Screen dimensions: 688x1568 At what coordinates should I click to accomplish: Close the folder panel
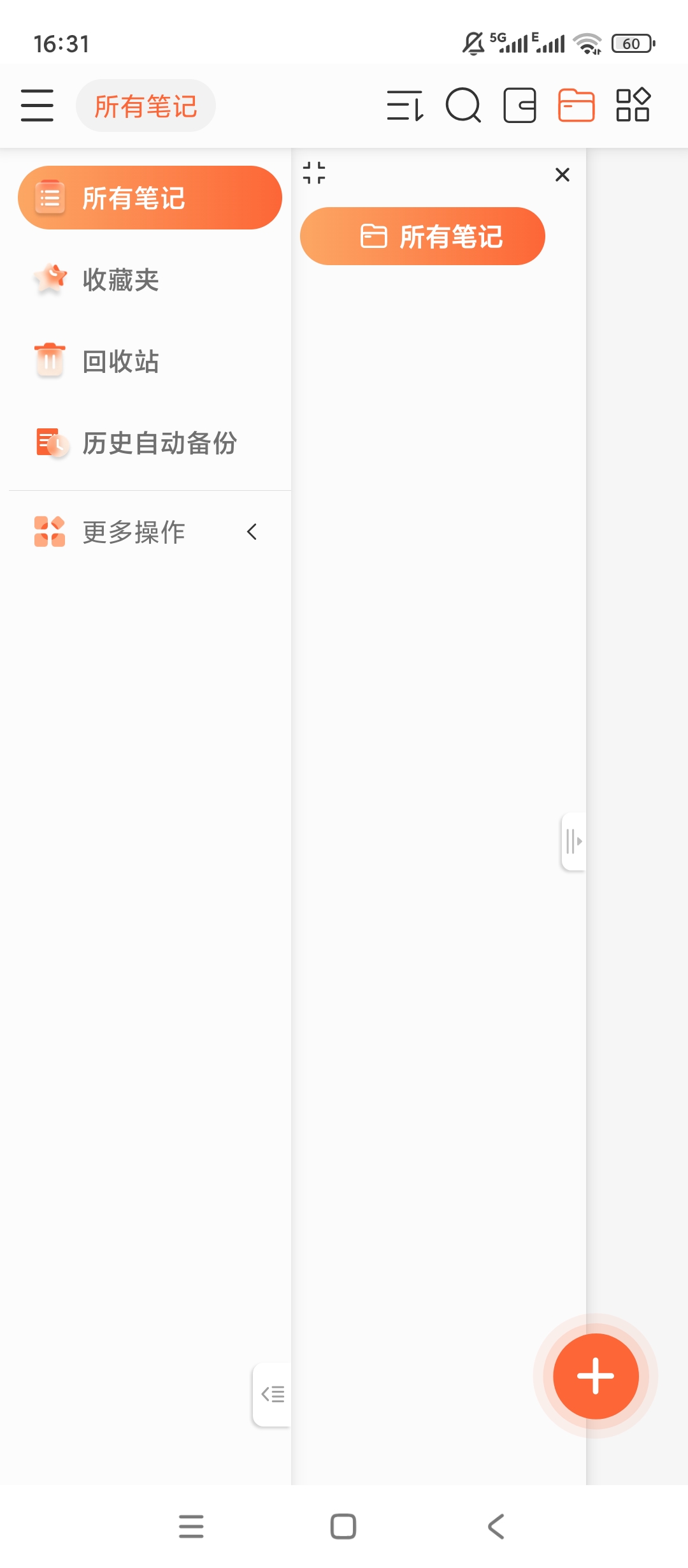[x=562, y=175]
